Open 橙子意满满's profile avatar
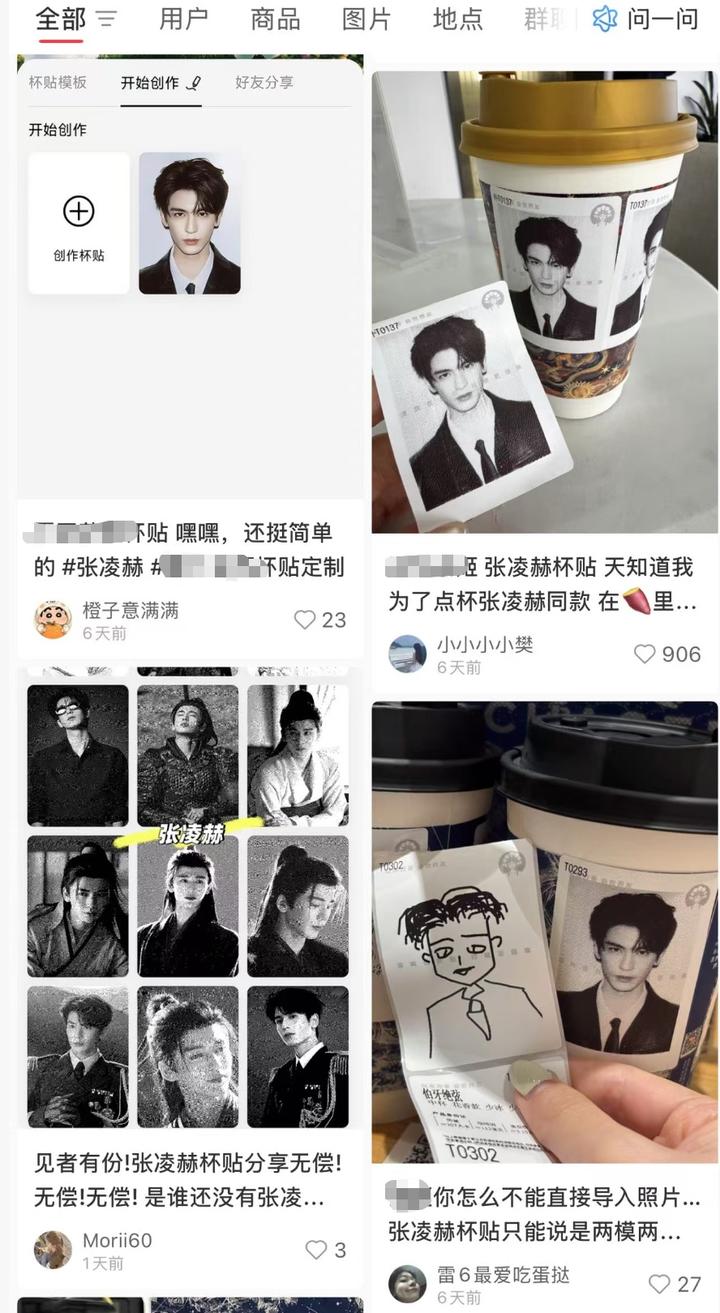This screenshot has height=1313, width=720. click(x=53, y=620)
